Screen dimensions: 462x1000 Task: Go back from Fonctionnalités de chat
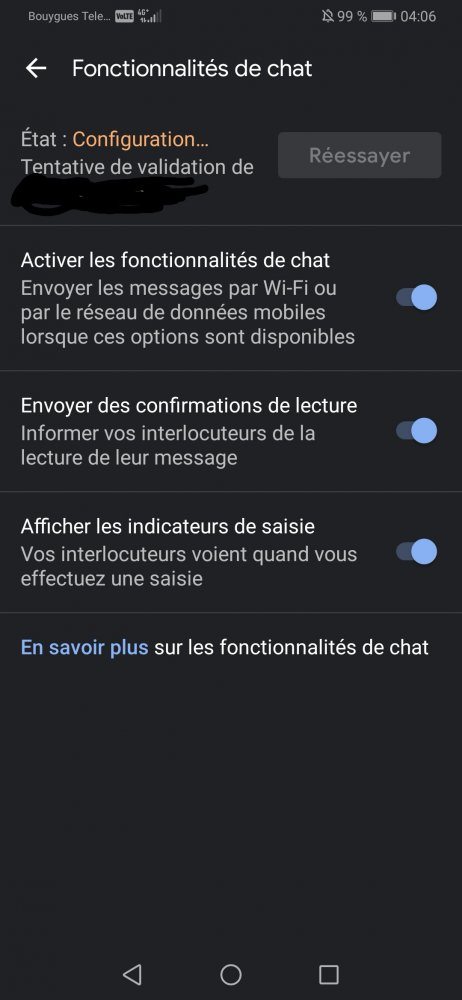click(36, 68)
